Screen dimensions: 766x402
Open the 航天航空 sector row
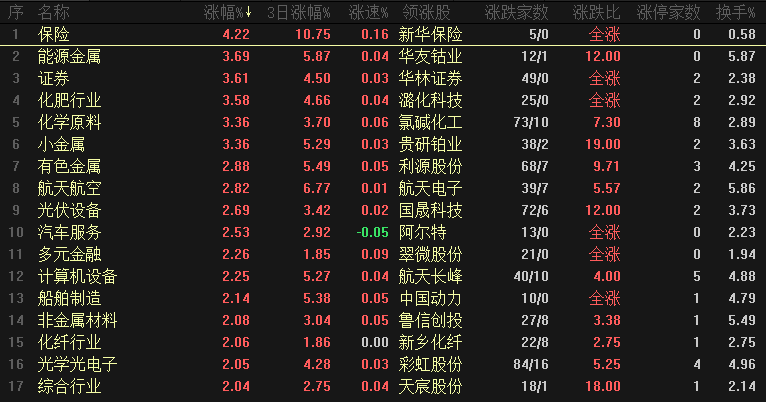69,188
